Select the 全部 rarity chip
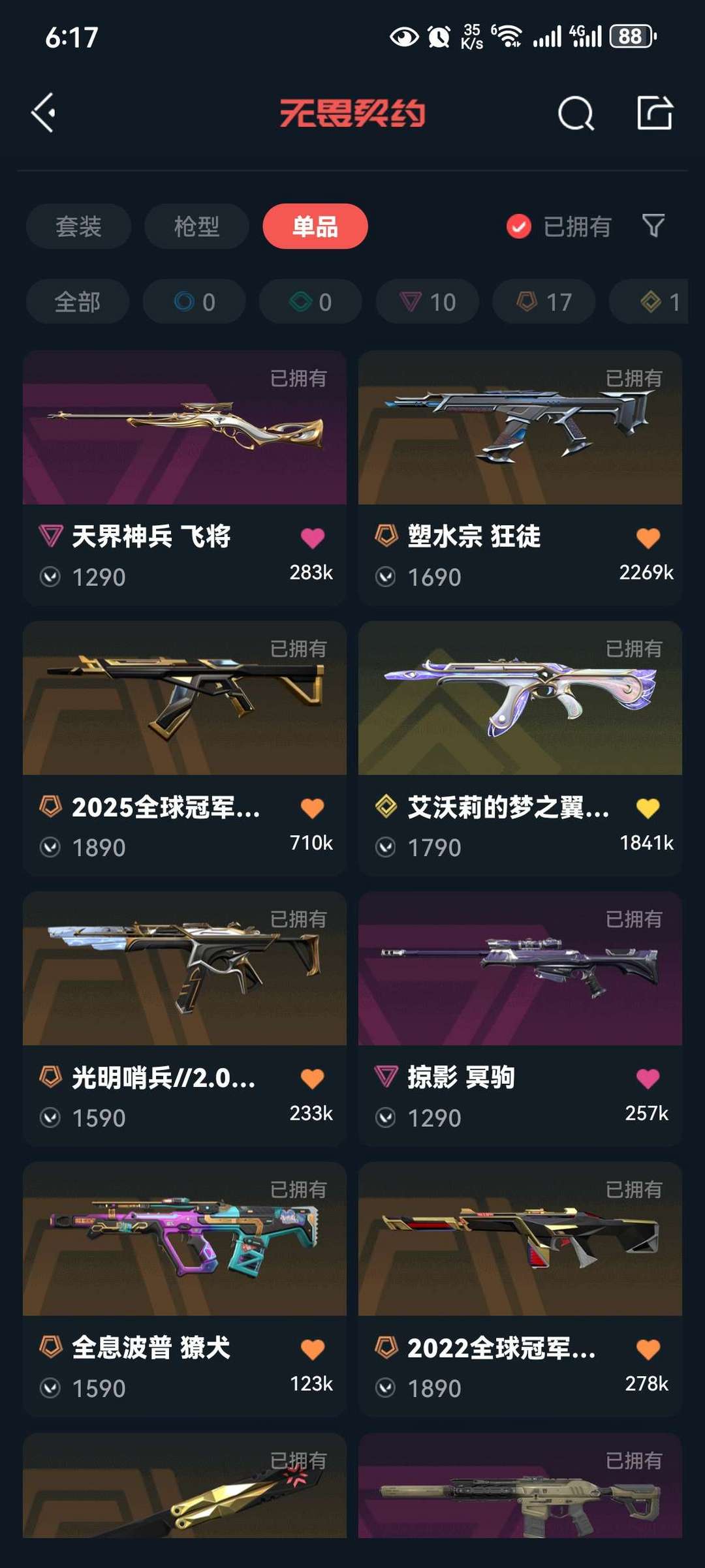Image resolution: width=705 pixels, height=1568 pixels. [x=78, y=301]
